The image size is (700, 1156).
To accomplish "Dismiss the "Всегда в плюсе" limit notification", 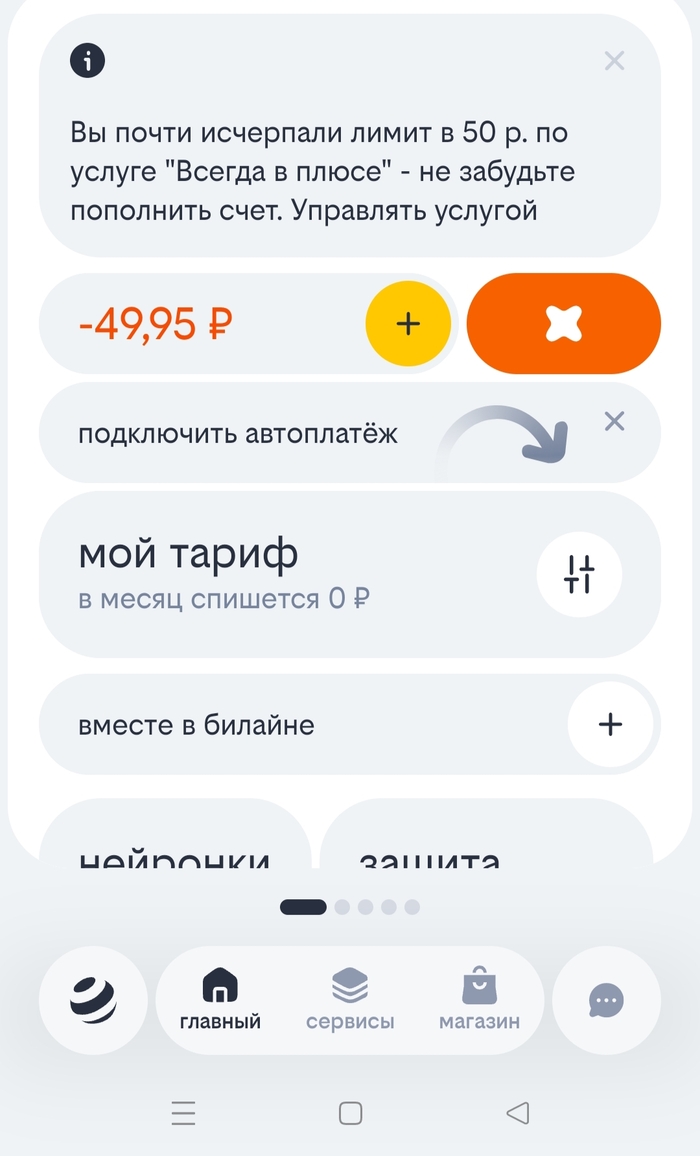I will pyautogui.click(x=614, y=60).
